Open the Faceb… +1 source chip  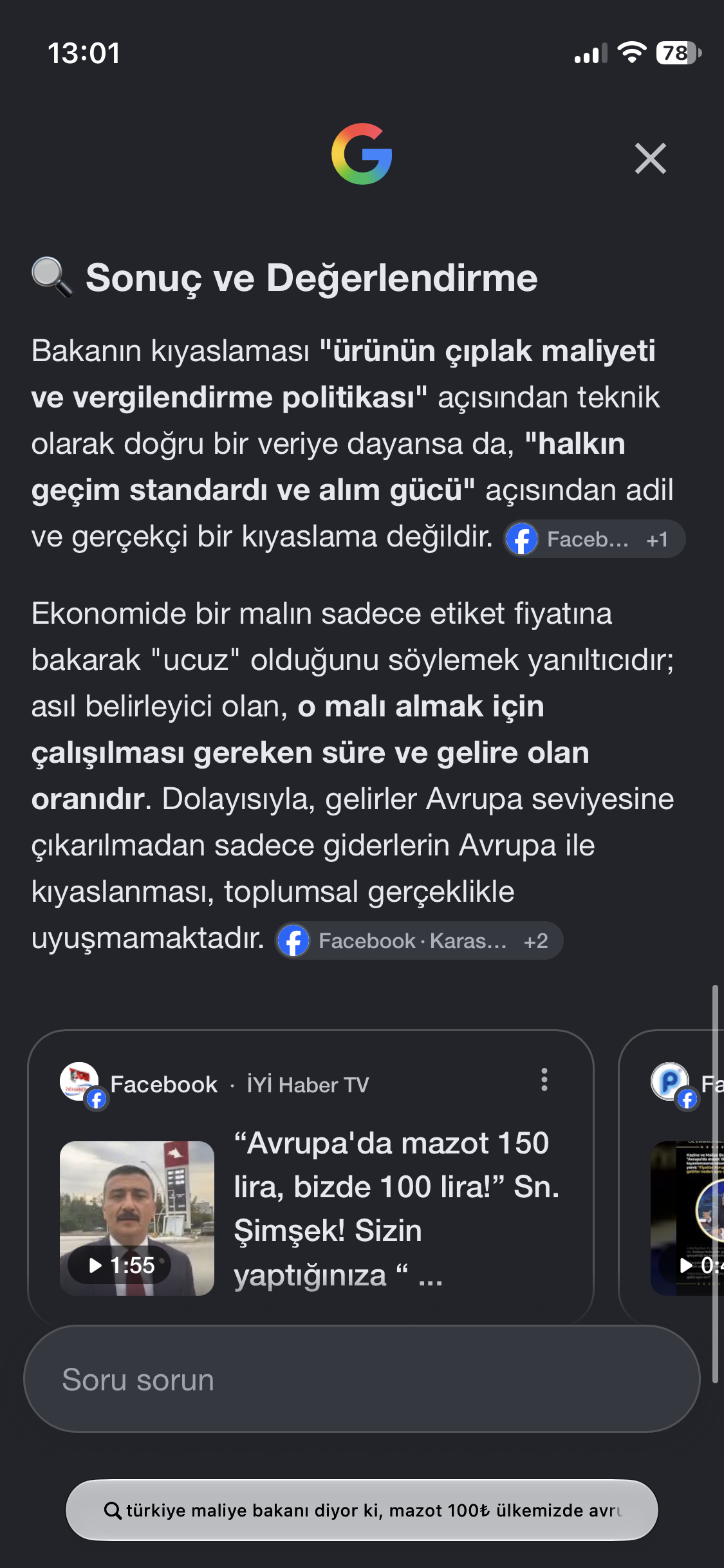[x=594, y=539]
